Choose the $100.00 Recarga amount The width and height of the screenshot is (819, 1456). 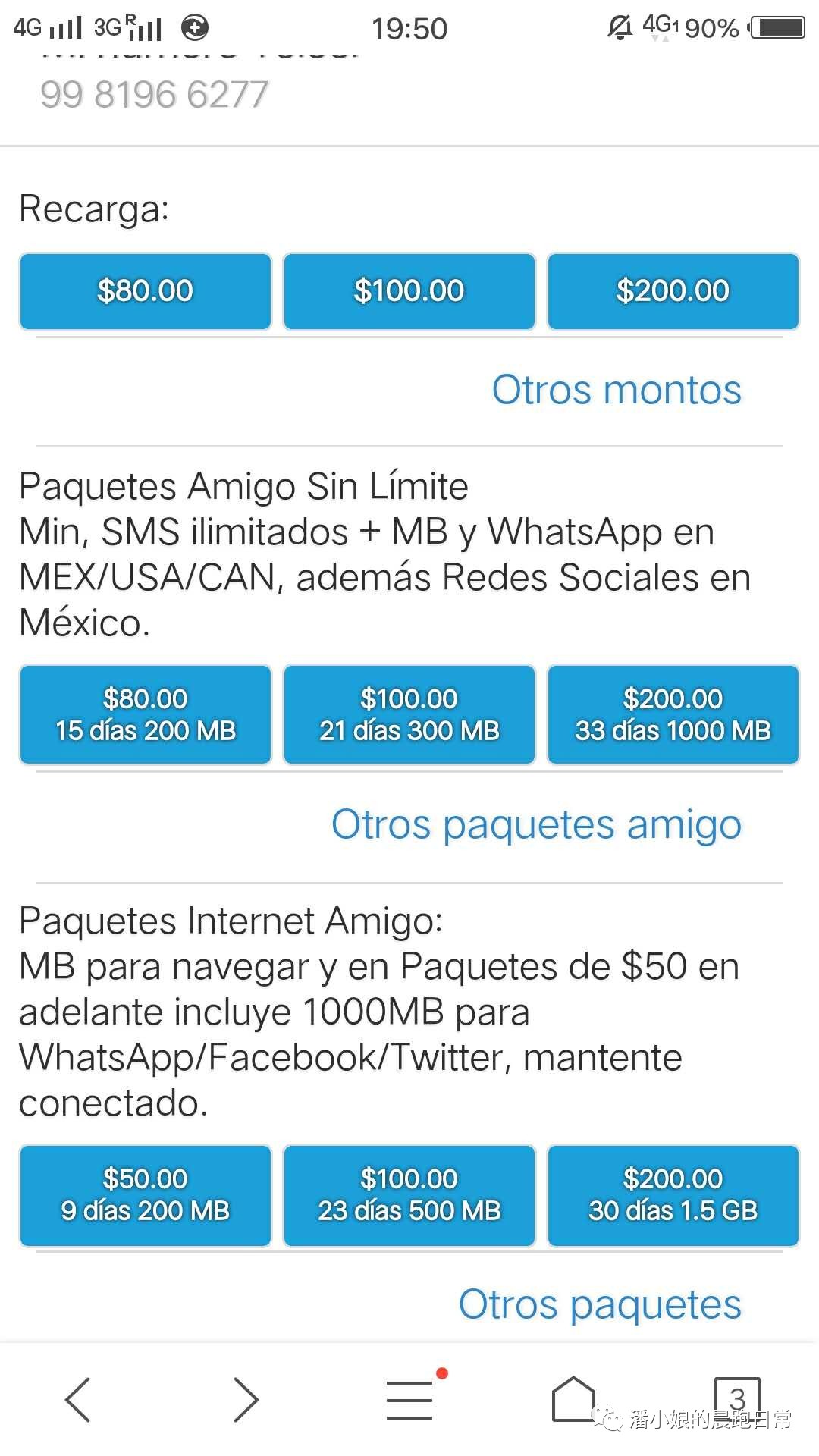coord(409,291)
